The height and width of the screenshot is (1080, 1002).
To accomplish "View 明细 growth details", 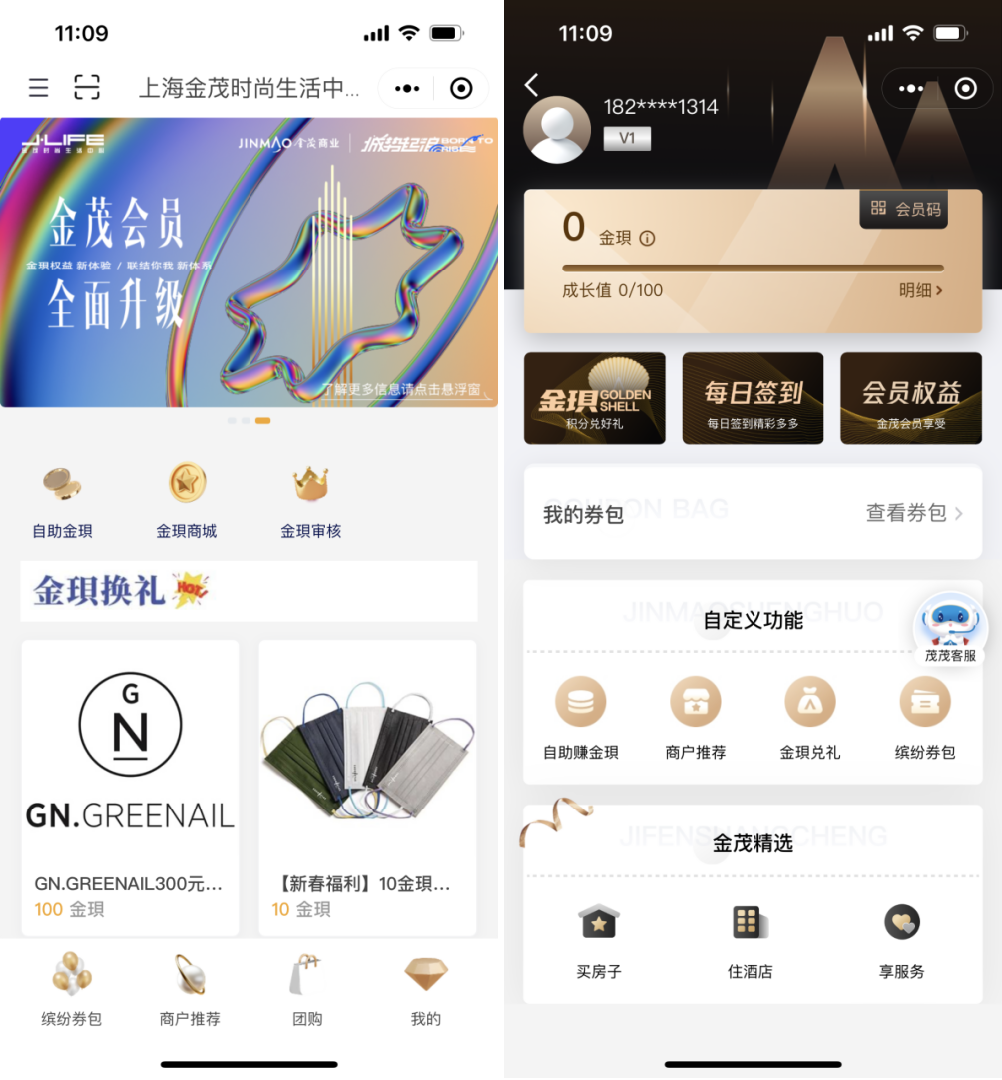I will [x=920, y=290].
